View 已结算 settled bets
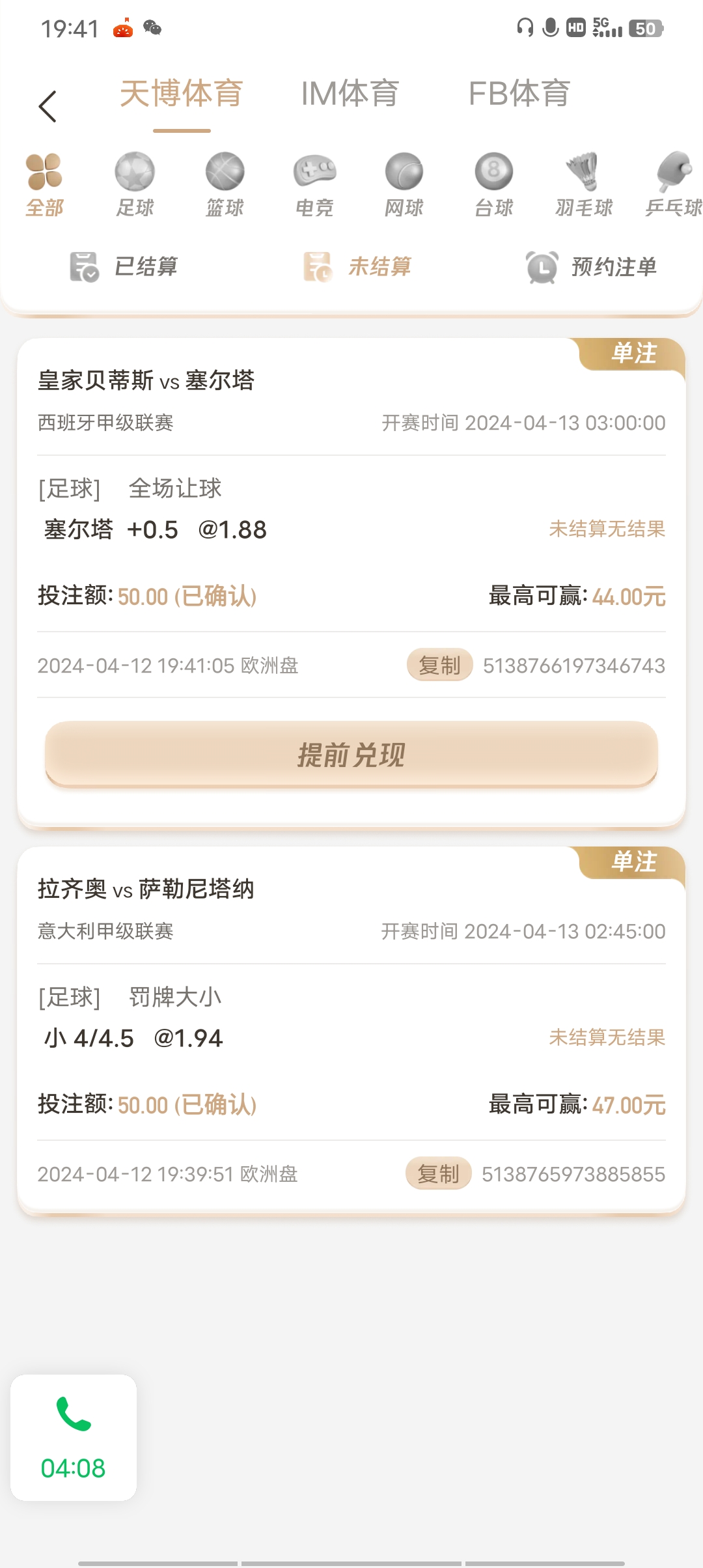Image resolution: width=703 pixels, height=1568 pixels. click(x=124, y=267)
